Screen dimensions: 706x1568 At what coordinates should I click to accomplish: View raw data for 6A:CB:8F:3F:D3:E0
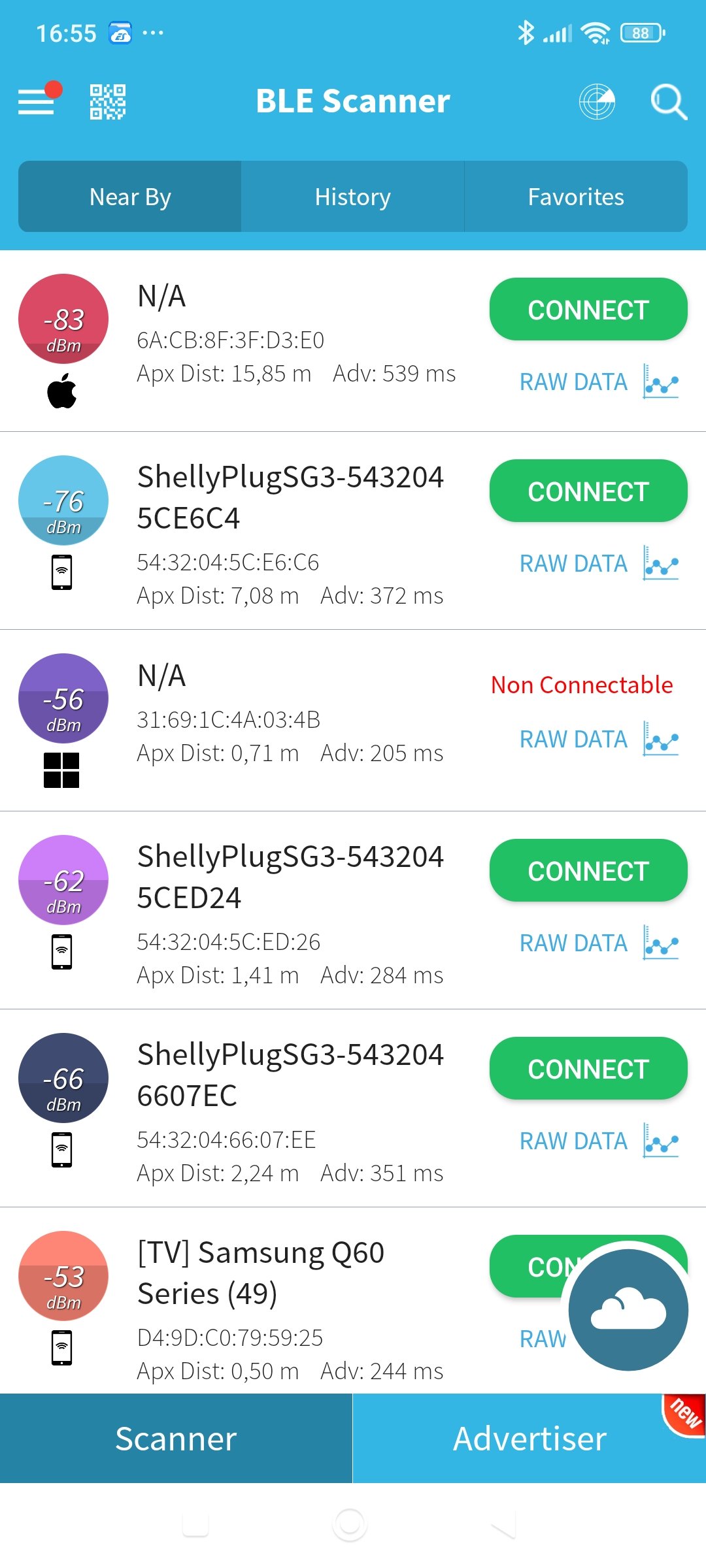pyautogui.click(x=573, y=382)
